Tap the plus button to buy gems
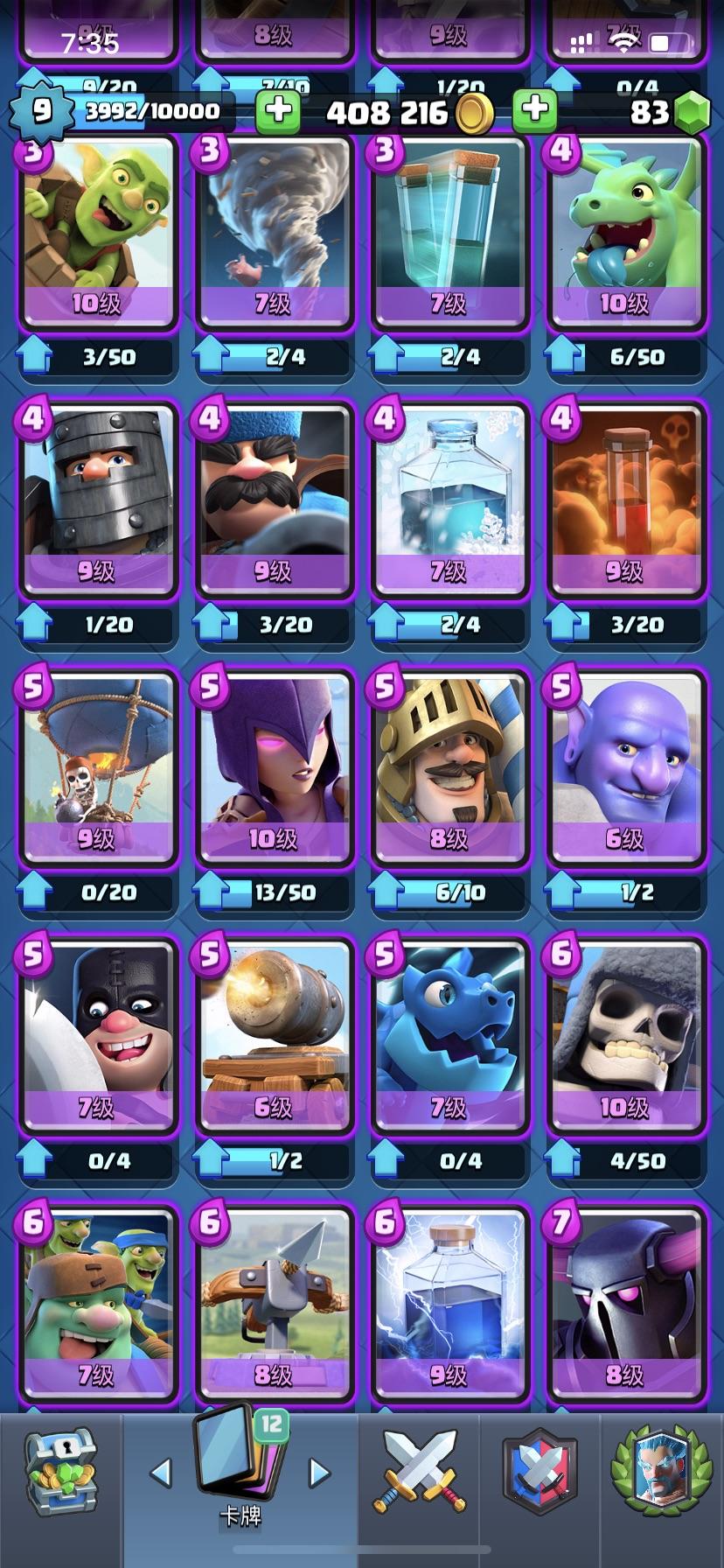This screenshot has height=1568, width=724. (534, 110)
